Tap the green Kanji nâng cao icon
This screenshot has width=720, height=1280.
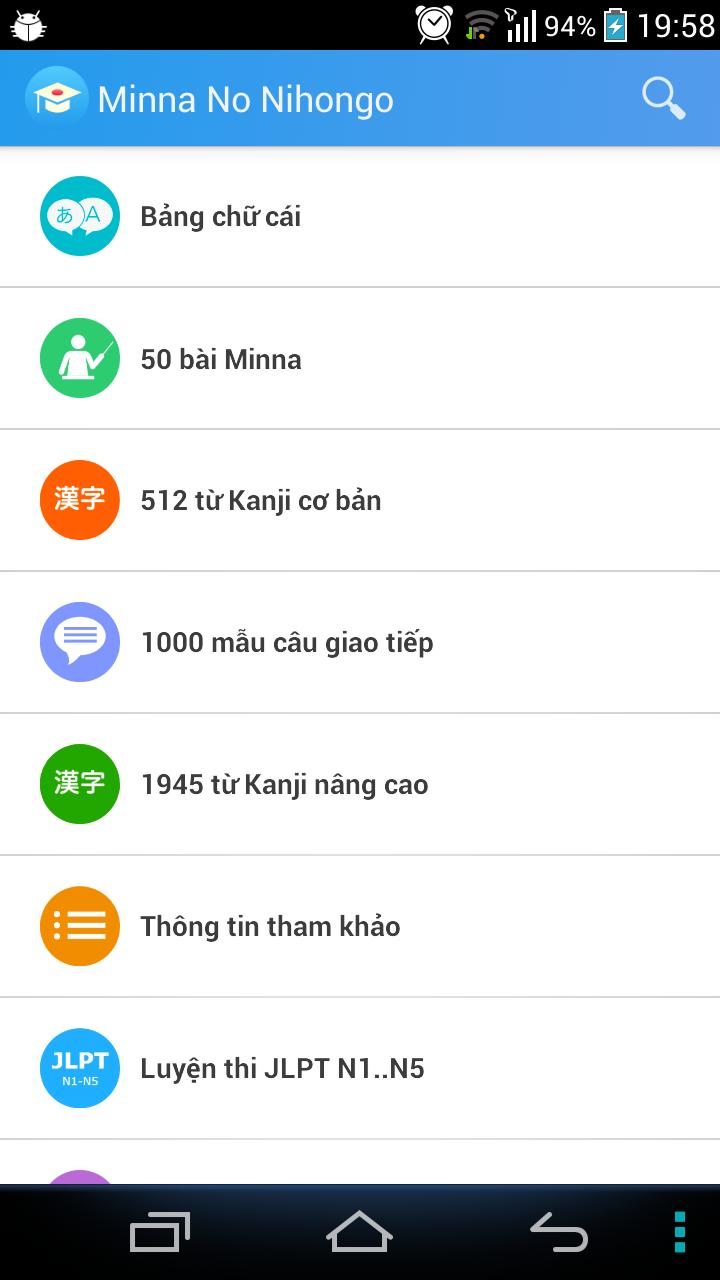79,784
